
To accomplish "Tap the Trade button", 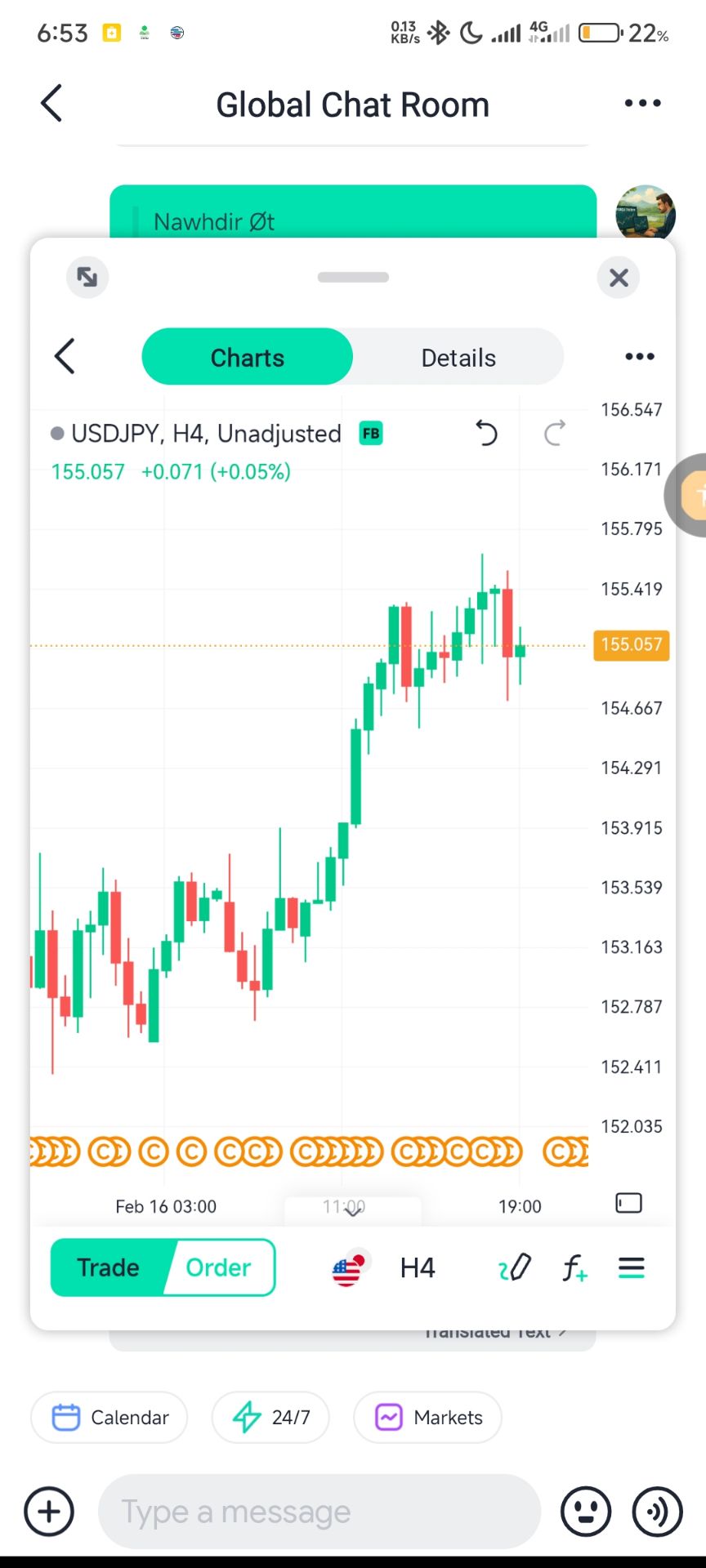I will tap(109, 1267).
